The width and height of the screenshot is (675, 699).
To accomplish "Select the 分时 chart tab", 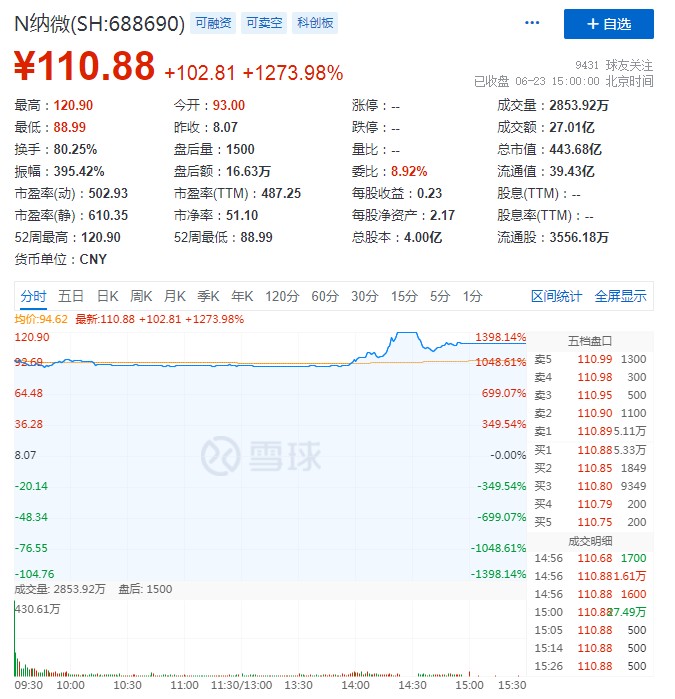I will (33, 296).
